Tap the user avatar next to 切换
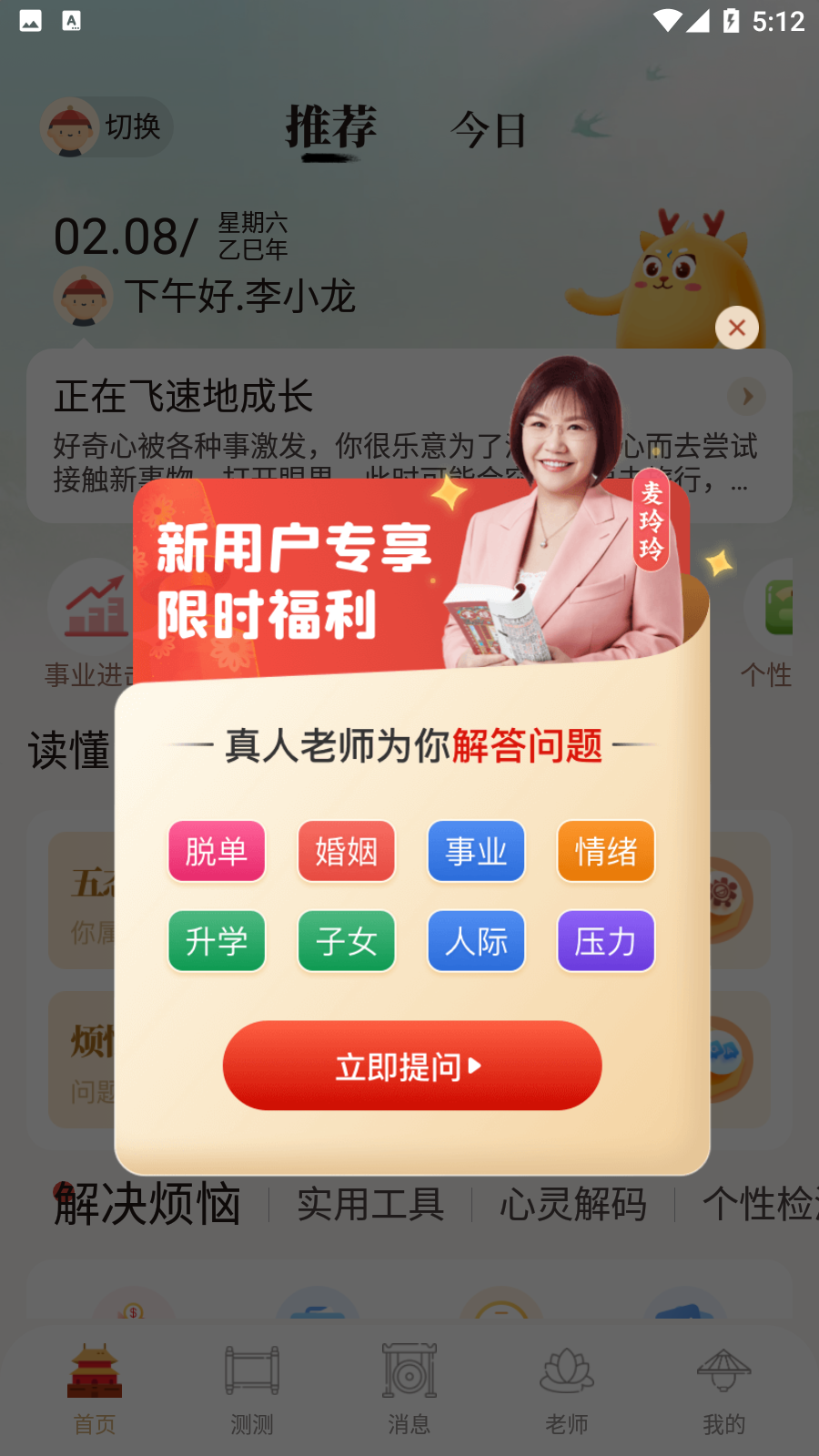Screen dimensions: 819x1456 pyautogui.click(x=66, y=126)
